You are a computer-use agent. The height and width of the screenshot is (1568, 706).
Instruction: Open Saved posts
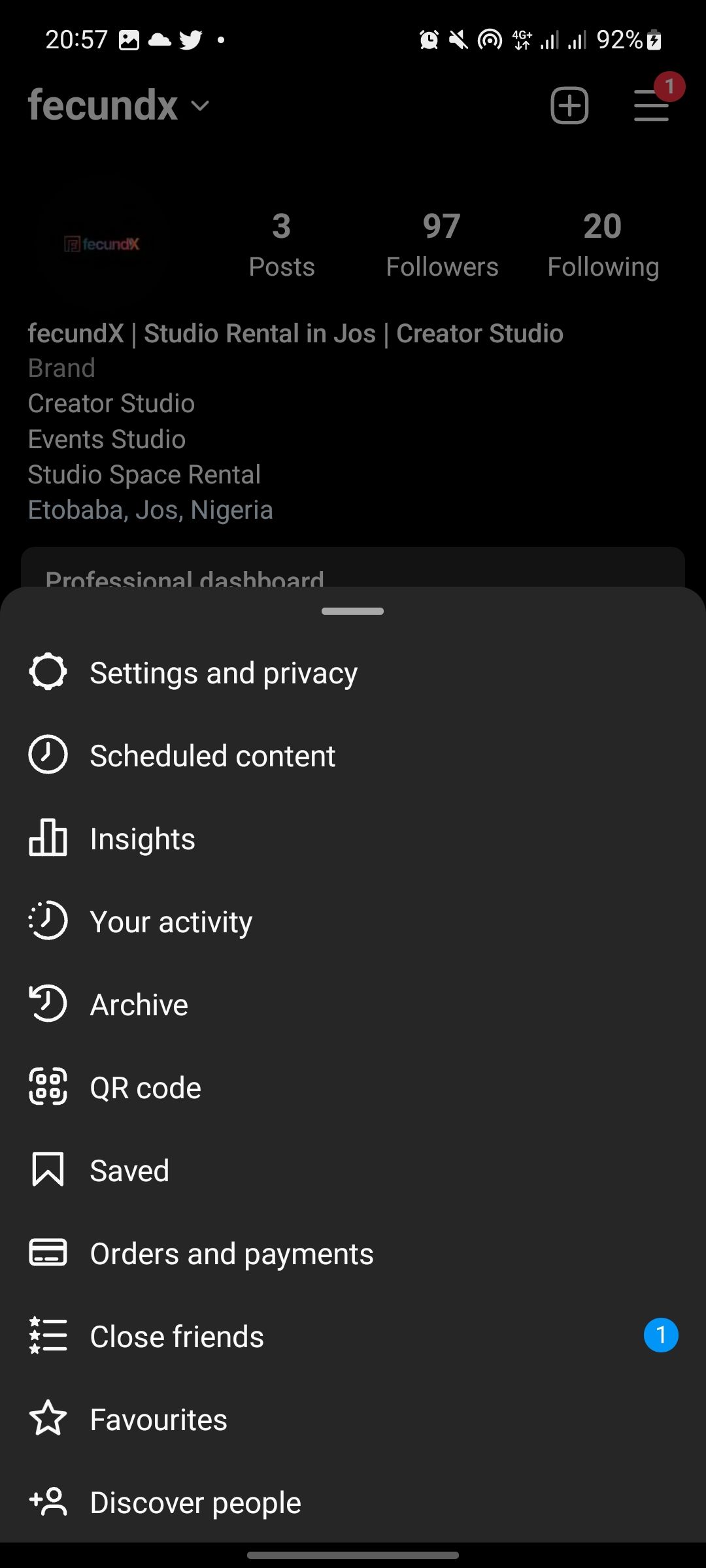click(129, 1171)
